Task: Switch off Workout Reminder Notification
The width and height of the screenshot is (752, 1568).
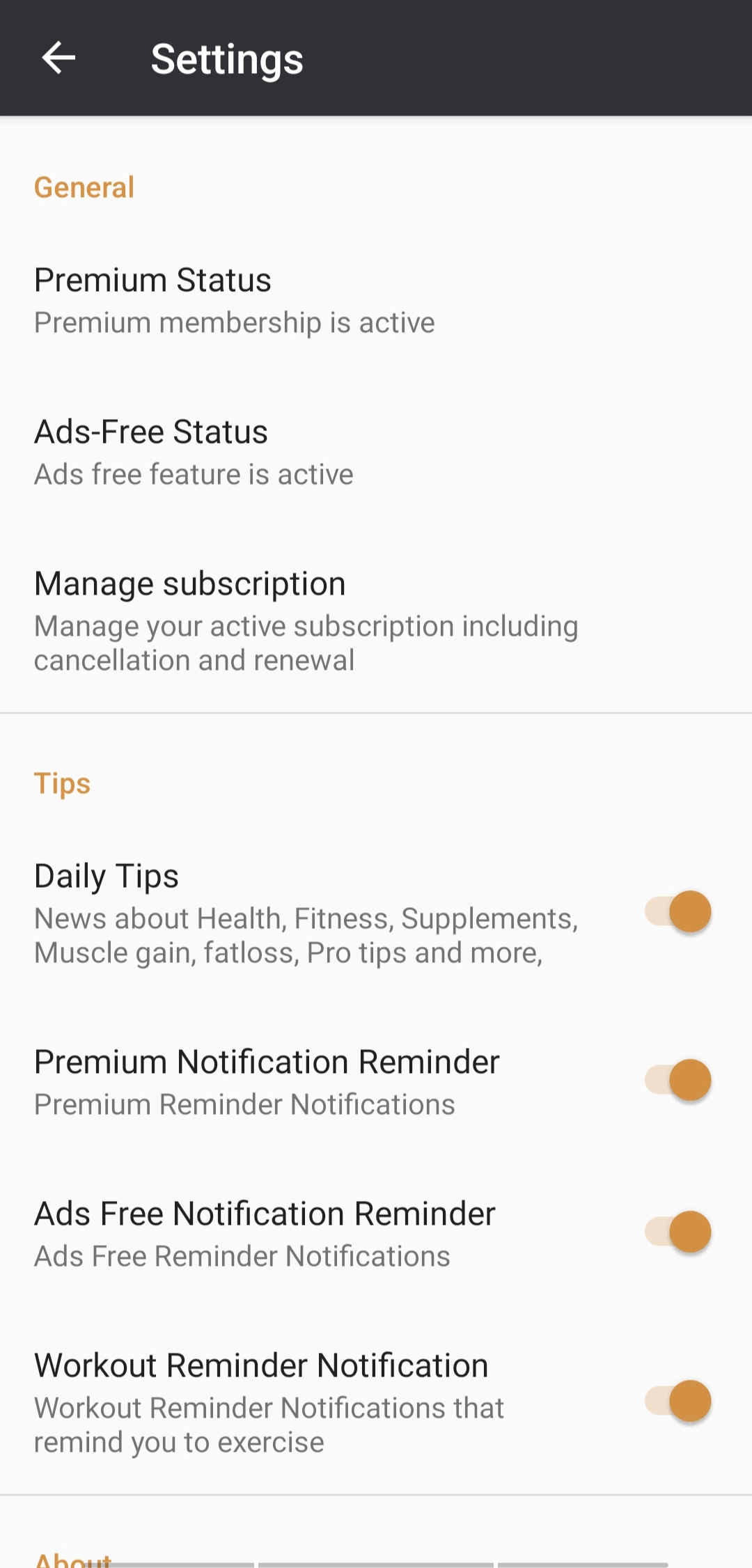Action: (677, 1401)
